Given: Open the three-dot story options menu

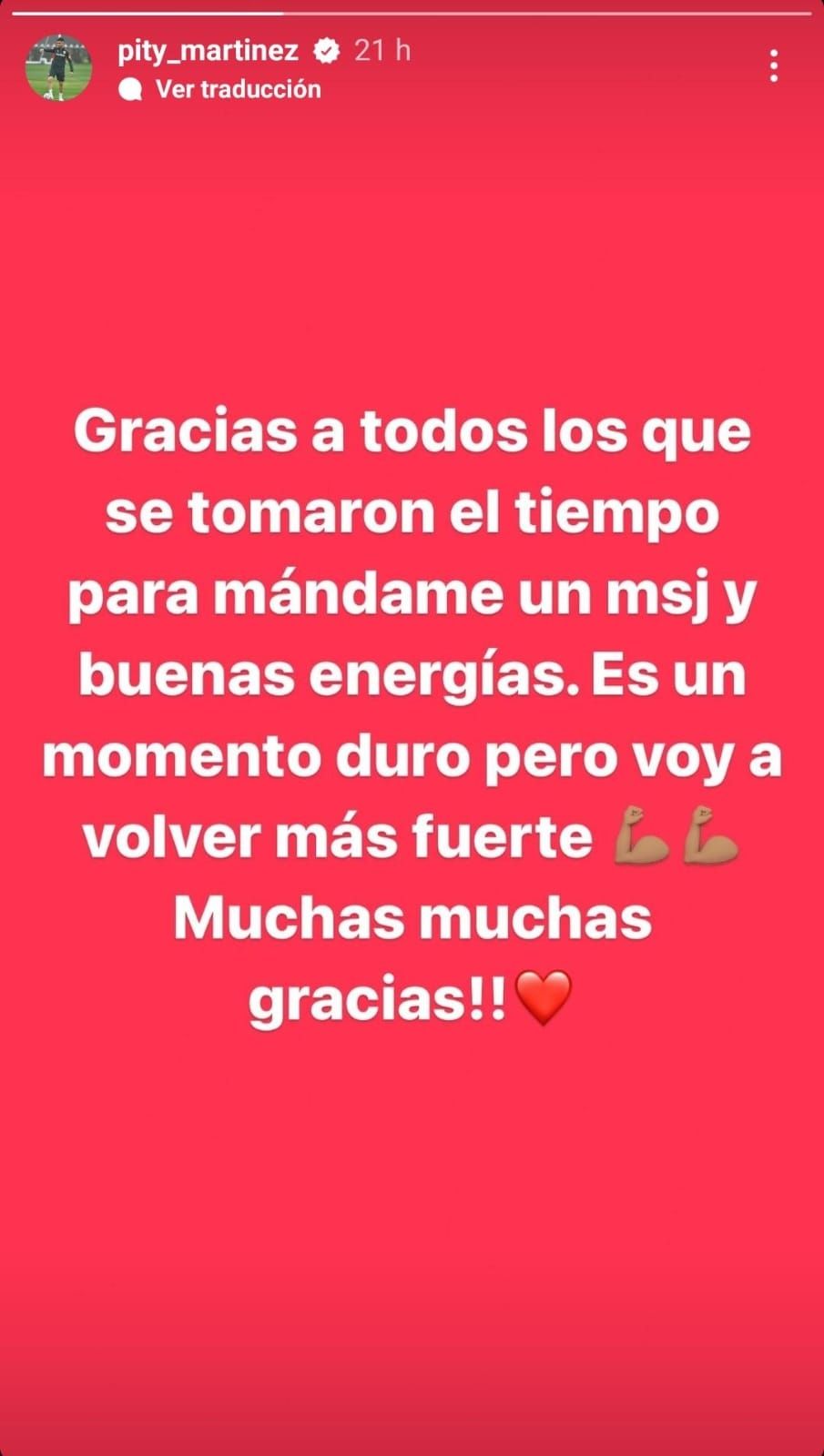Looking at the screenshot, I should tap(773, 66).
